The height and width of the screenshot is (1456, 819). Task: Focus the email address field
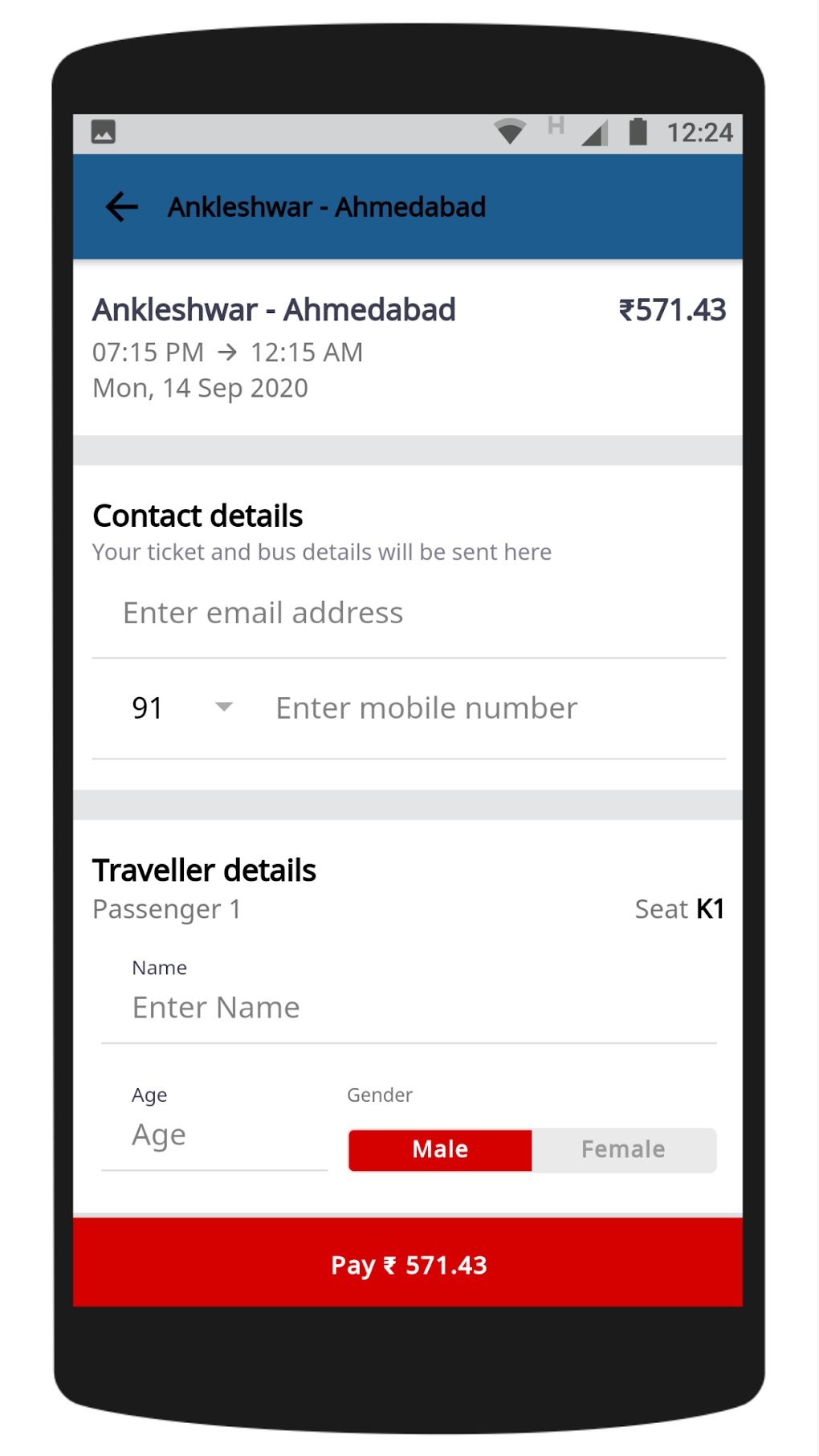coord(408,614)
